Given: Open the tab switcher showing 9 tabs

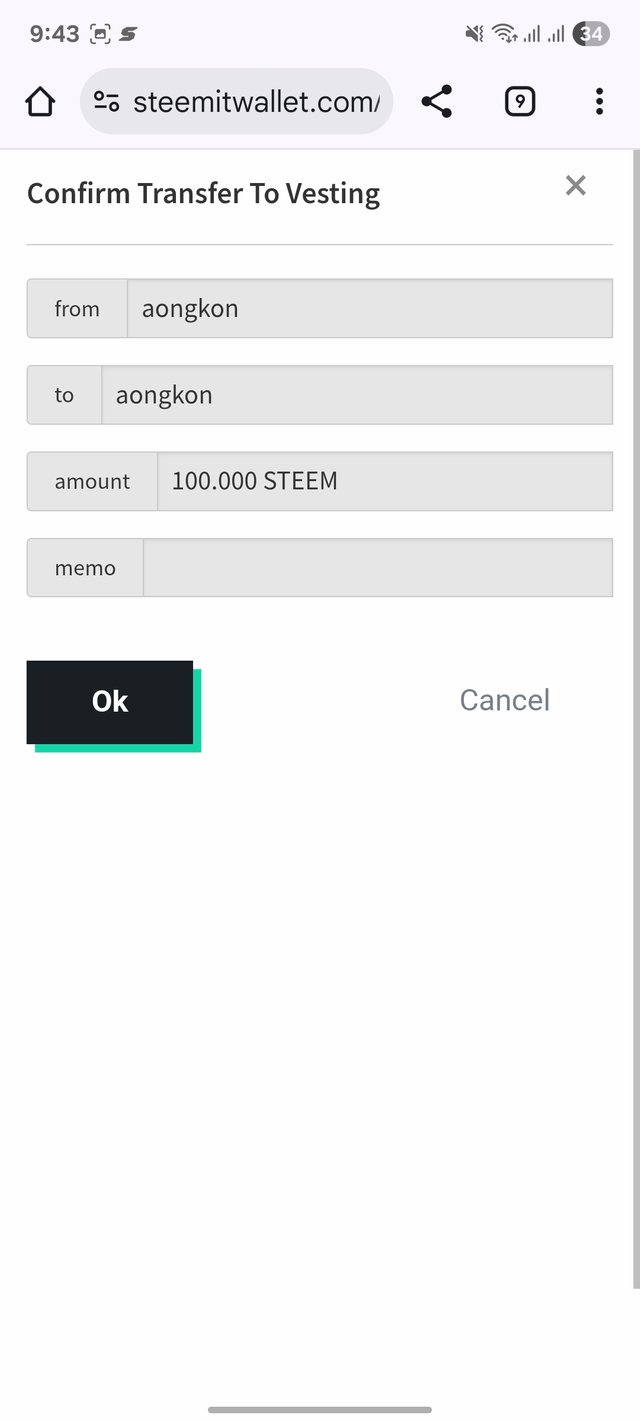Looking at the screenshot, I should 519,101.
